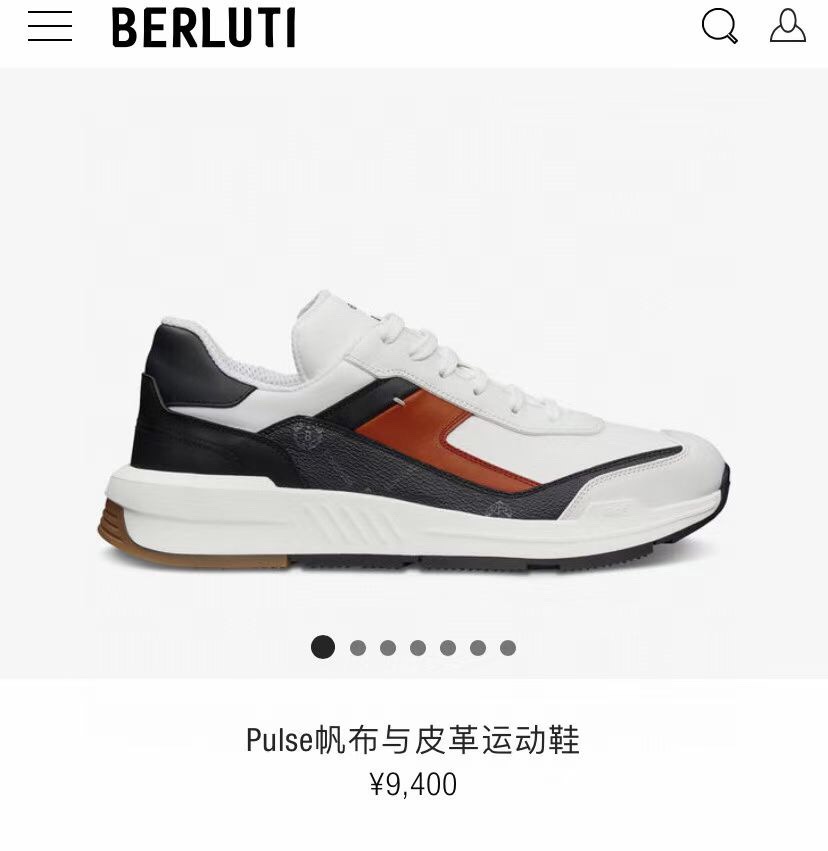Select the last carousel image dot
Screen dimensions: 828x851
[508, 648]
